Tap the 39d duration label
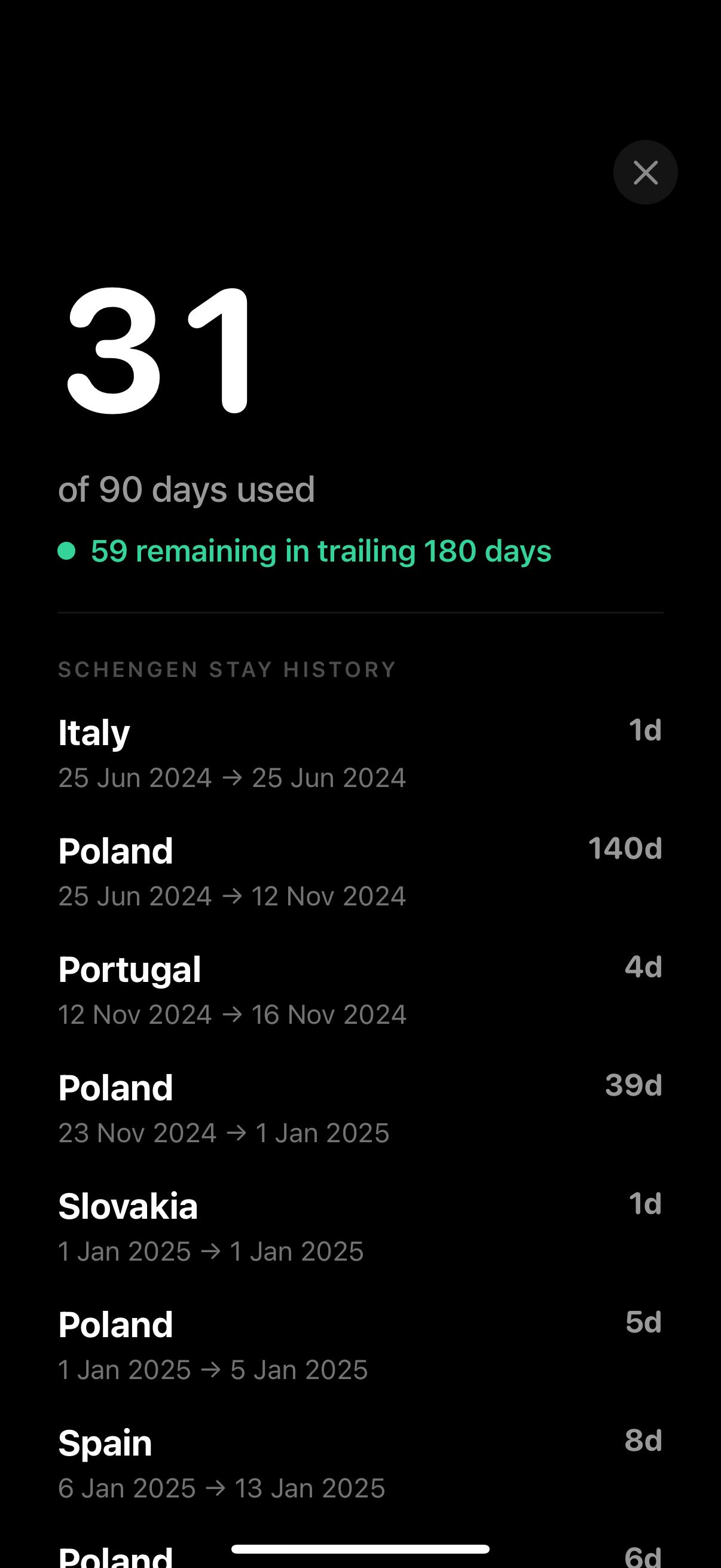The width and height of the screenshot is (721, 1568). [x=633, y=1085]
